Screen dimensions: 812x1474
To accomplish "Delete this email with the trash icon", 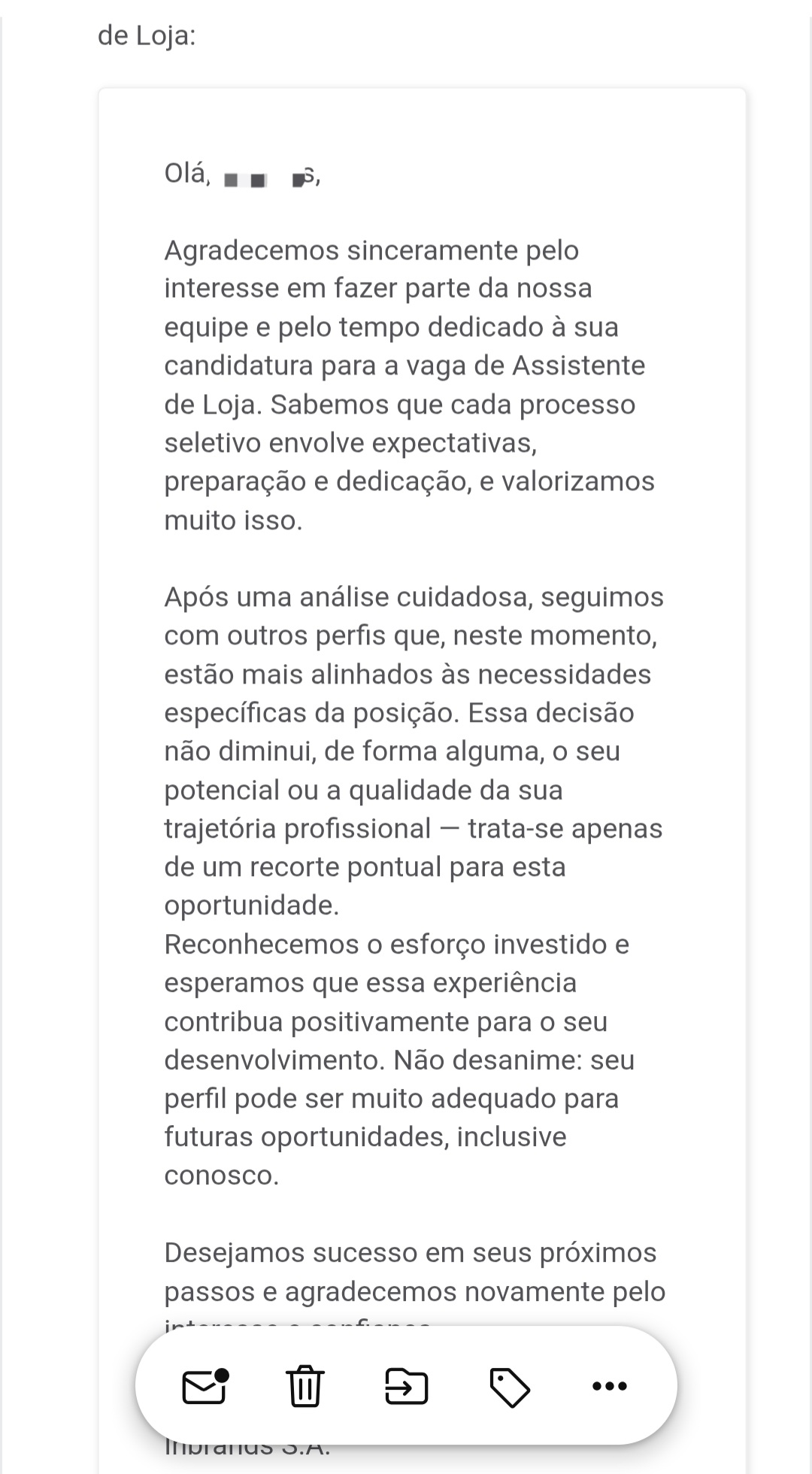I will (305, 1386).
